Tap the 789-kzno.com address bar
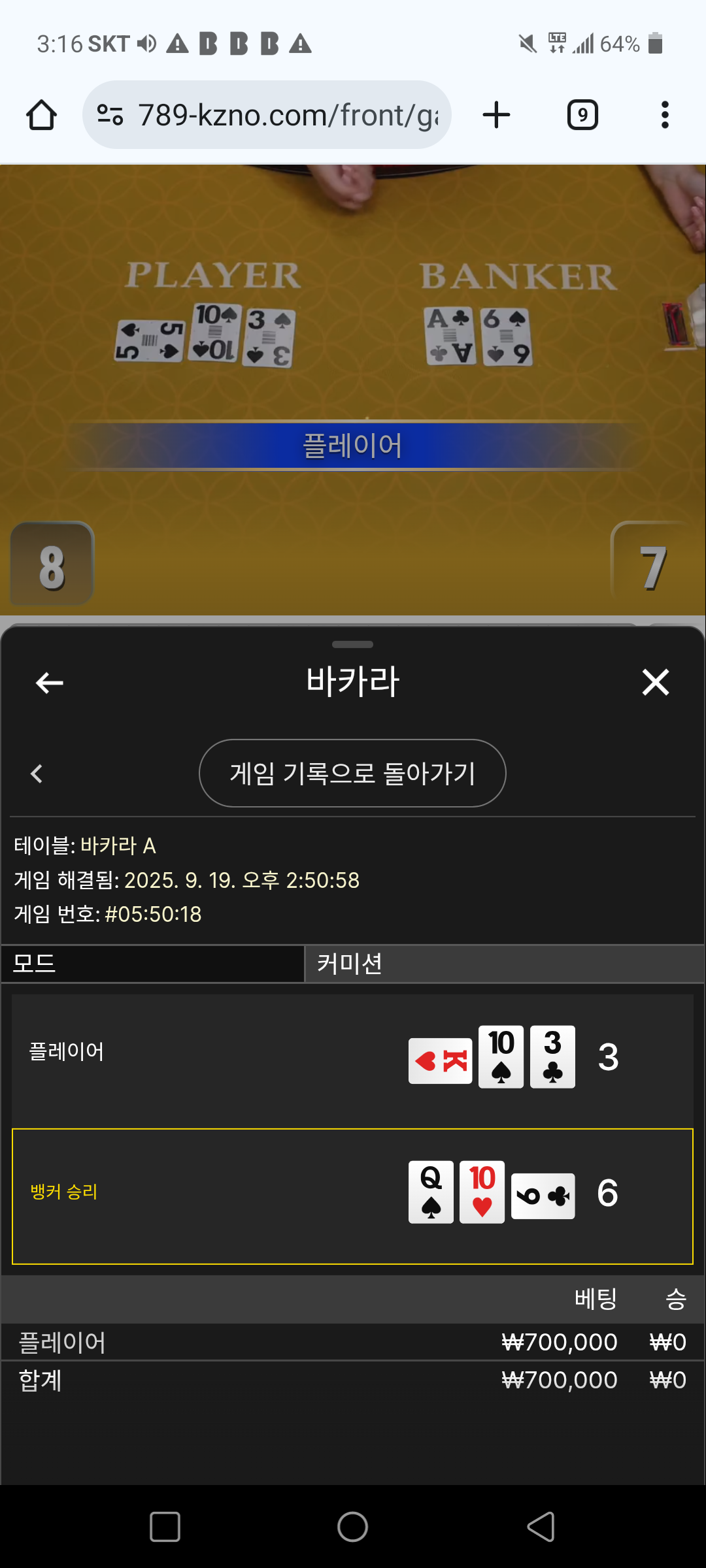706x1568 pixels. (x=267, y=115)
